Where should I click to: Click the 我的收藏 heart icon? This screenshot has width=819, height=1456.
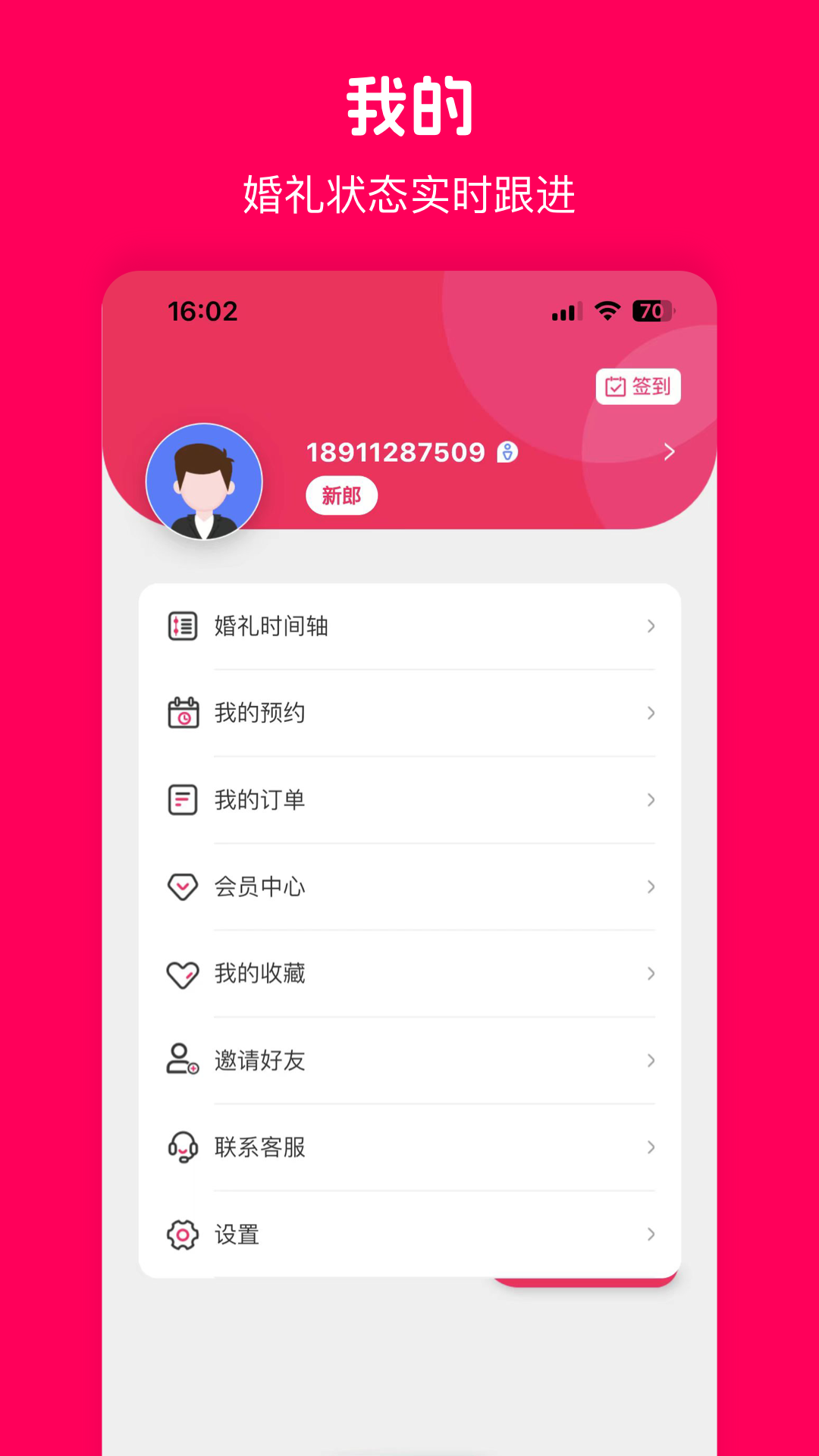pos(181,973)
